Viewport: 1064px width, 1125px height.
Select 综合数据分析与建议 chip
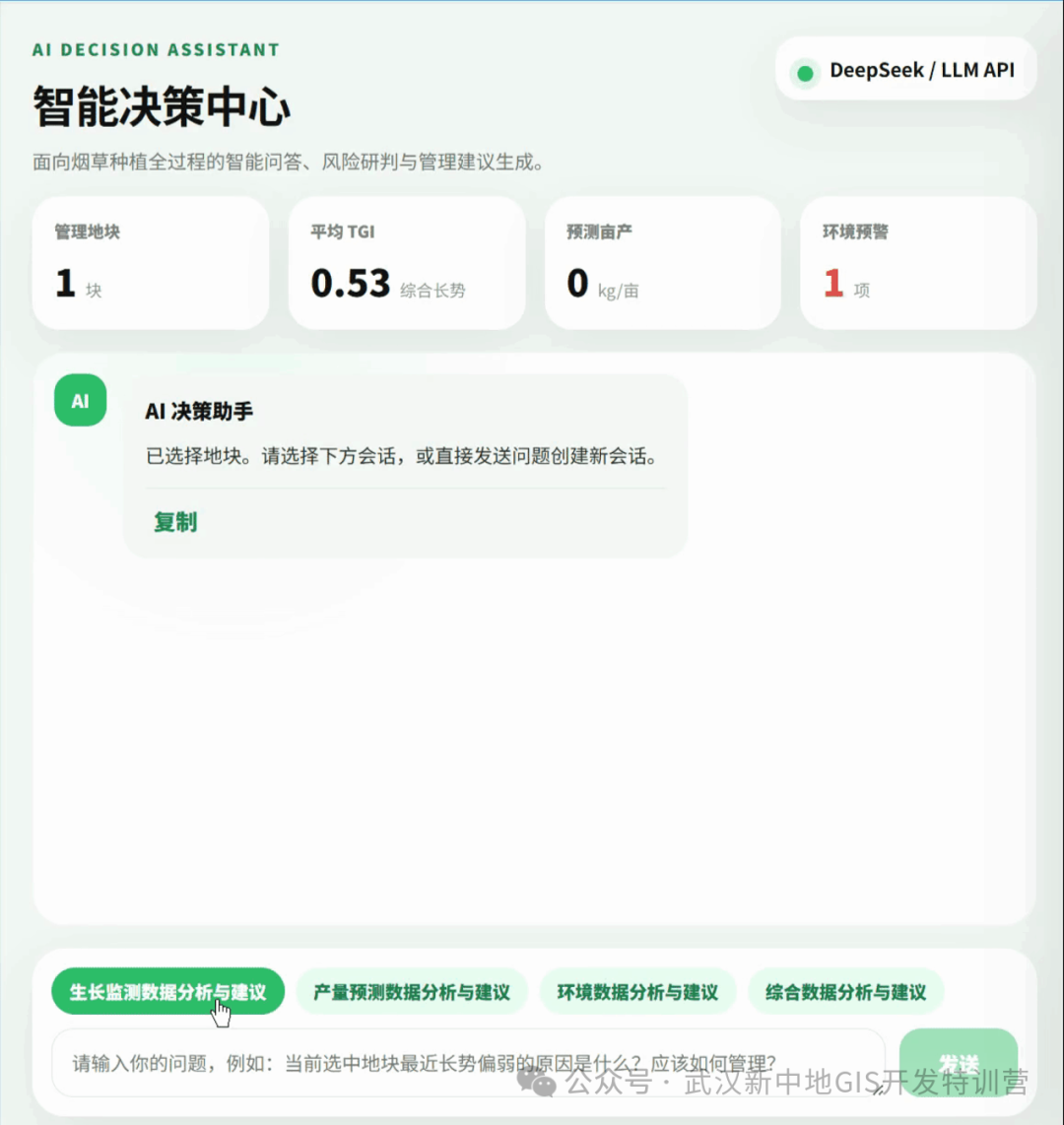tap(846, 992)
